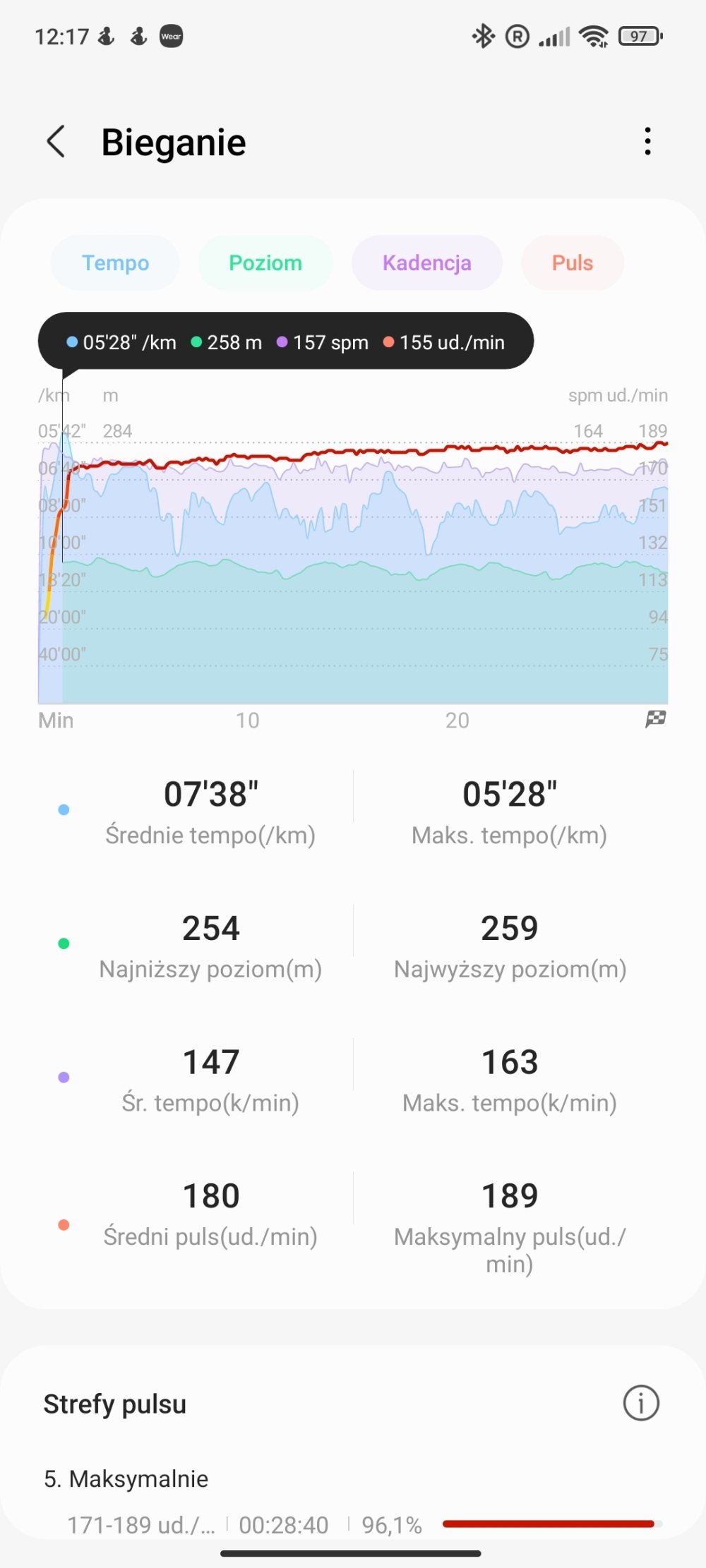The image size is (706, 1568).
Task: Toggle the Tempo chart chip
Action: click(115, 263)
